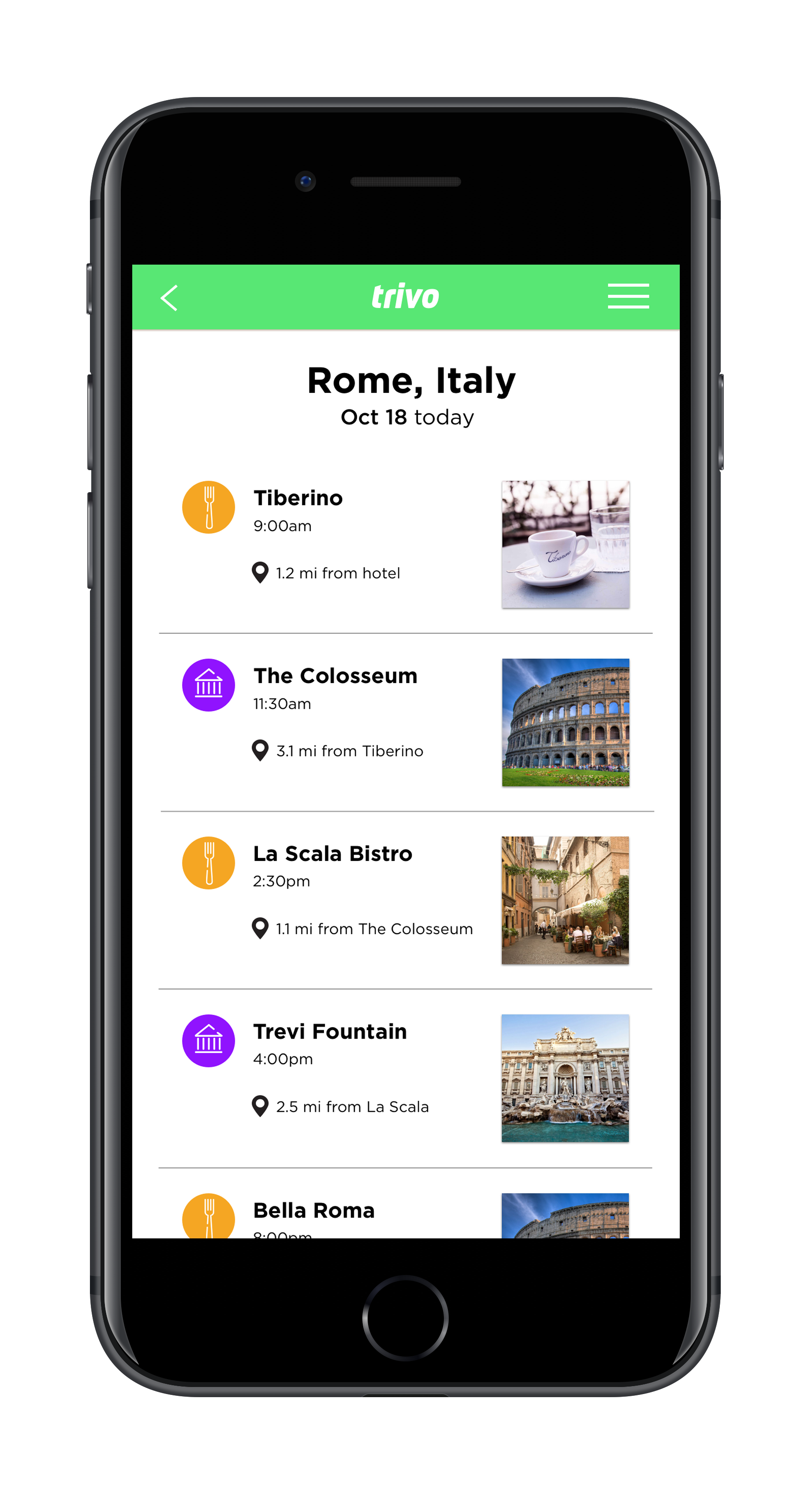Open the Bella Roma entry
This screenshot has height=1503, width=812.
pos(314,1211)
